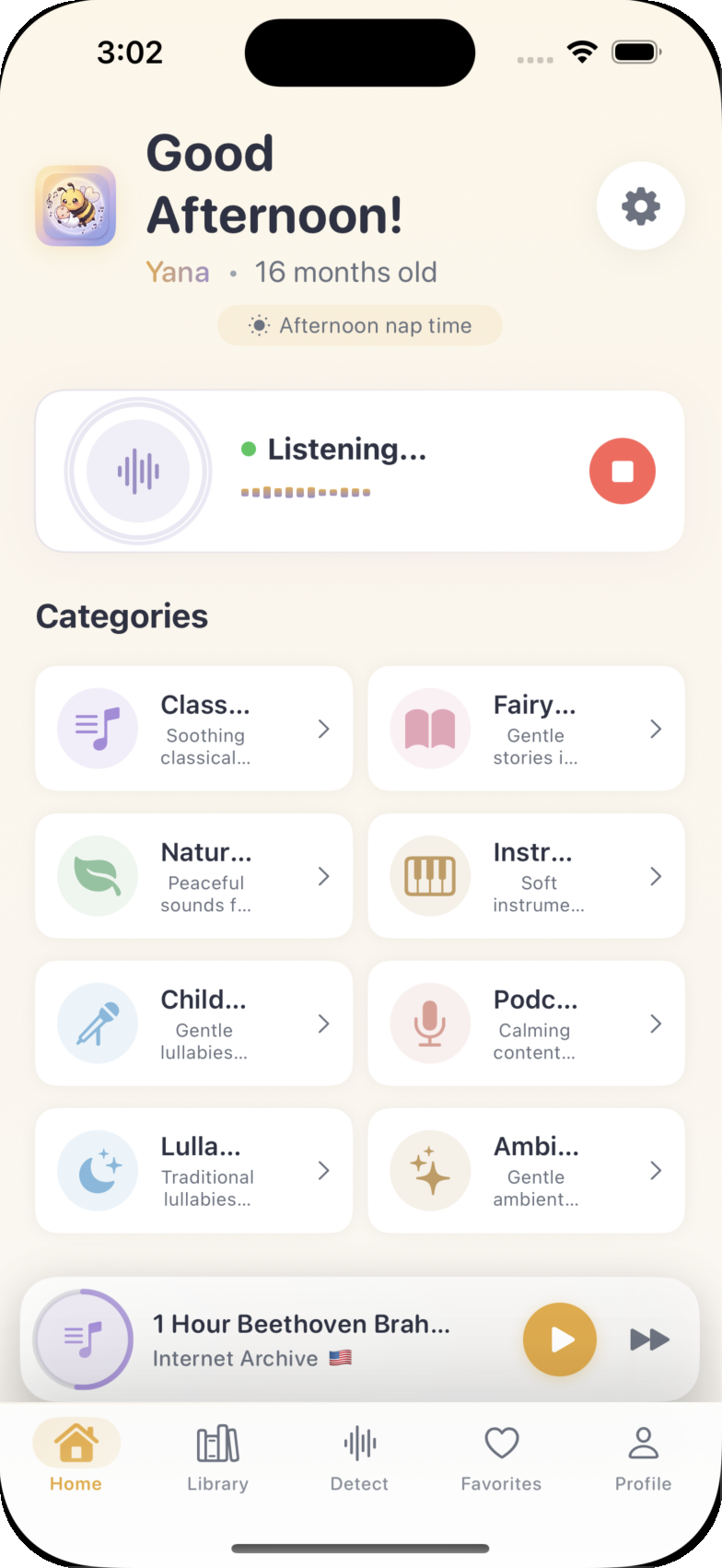
Task: Open the Ambient category chevron
Action: pyautogui.click(x=656, y=1170)
